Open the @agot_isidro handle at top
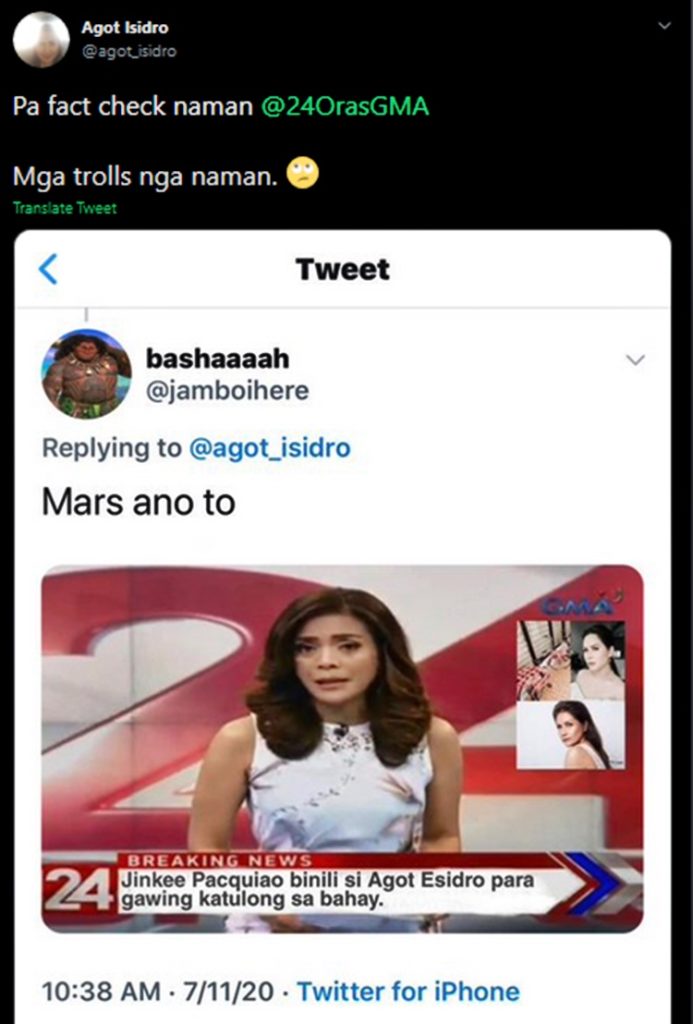The image size is (693, 1024). [129, 51]
